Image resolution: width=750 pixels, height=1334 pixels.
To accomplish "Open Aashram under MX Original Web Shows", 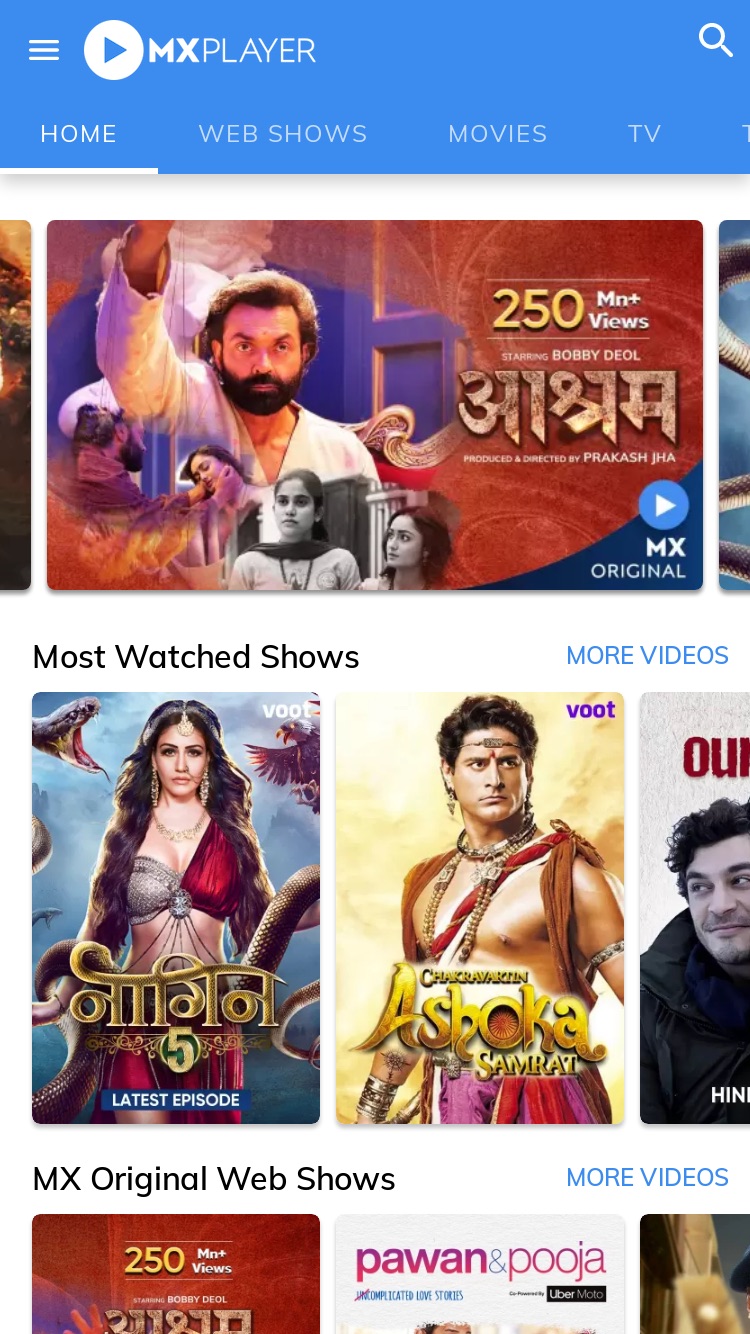I will [x=176, y=1274].
